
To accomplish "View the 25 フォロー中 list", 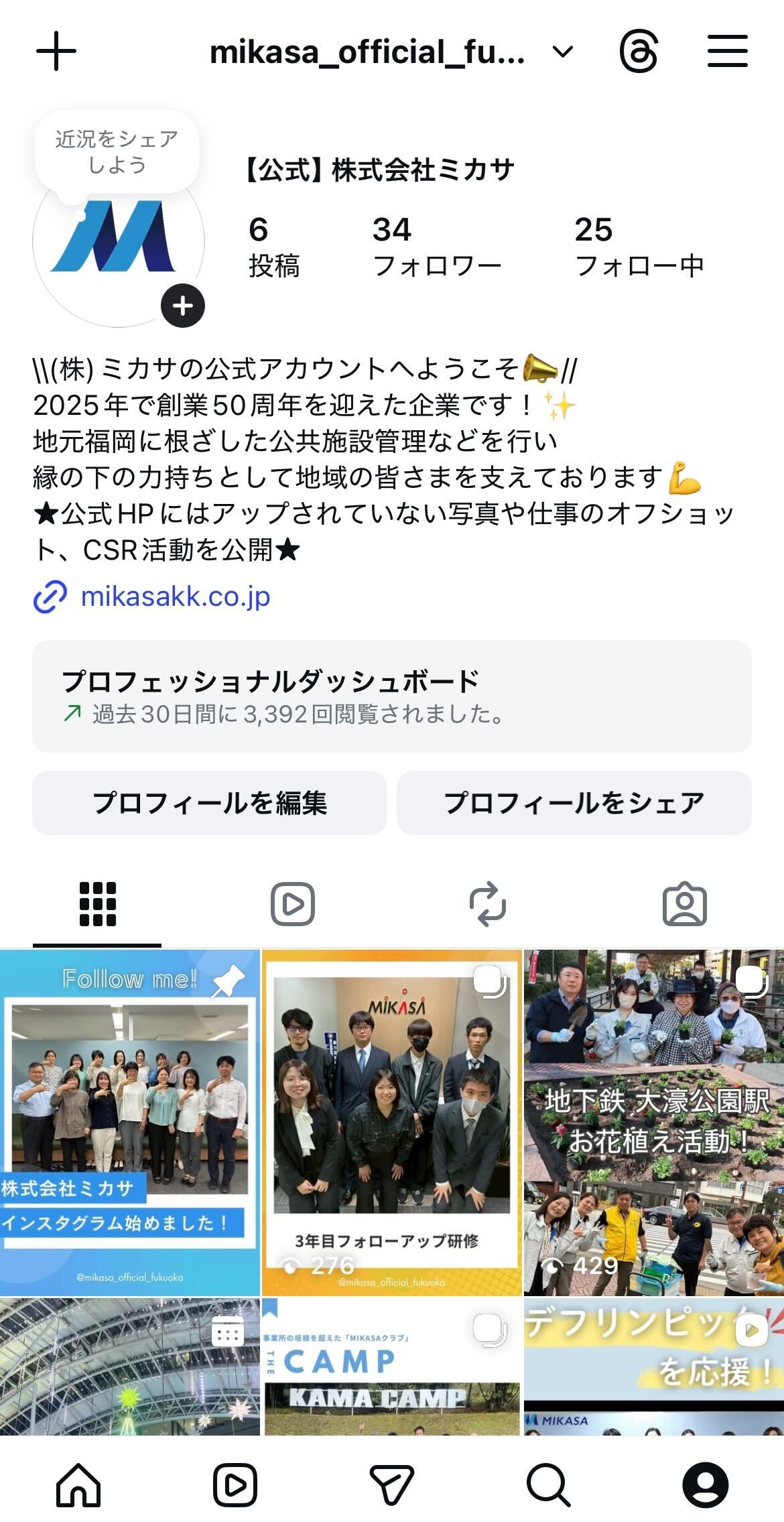I will [x=639, y=247].
